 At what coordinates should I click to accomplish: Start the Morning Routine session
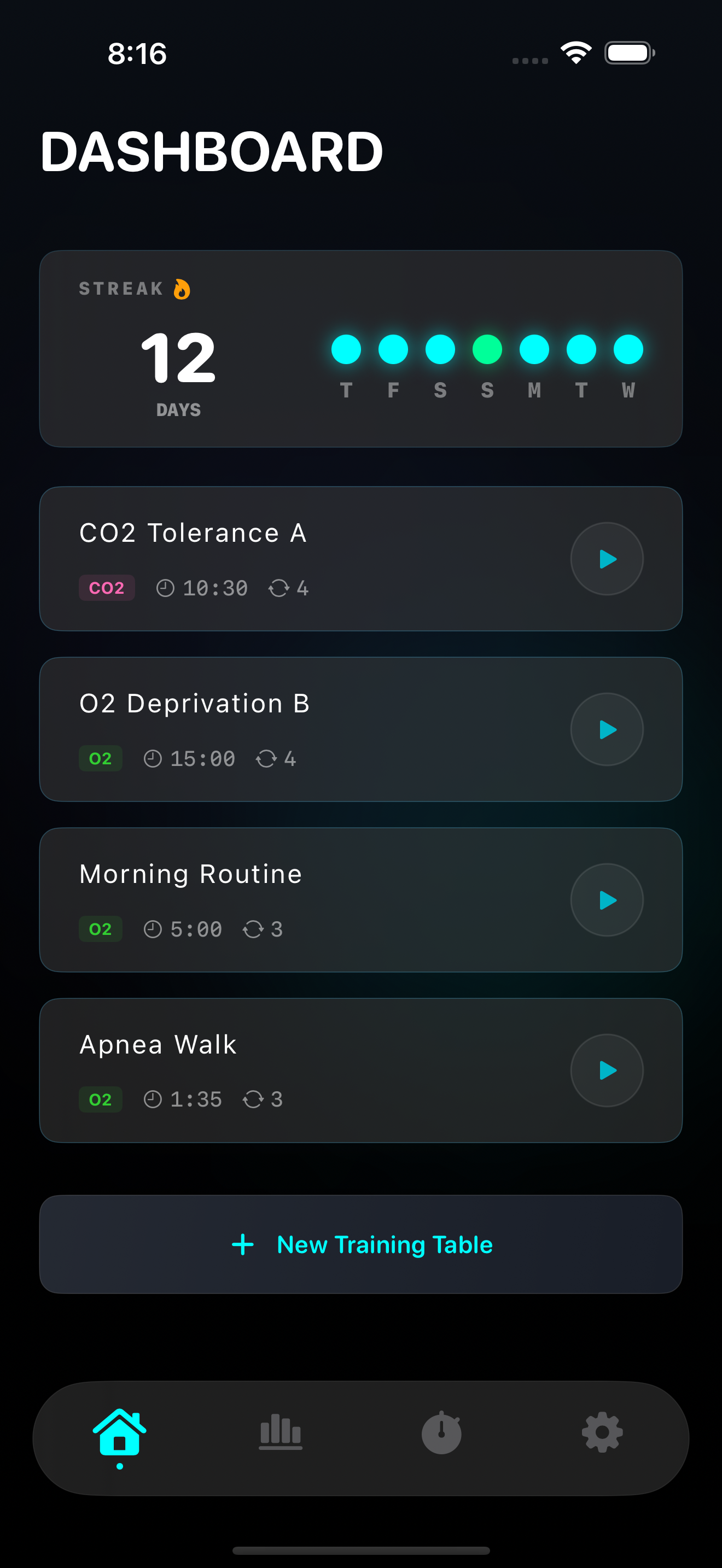(x=607, y=900)
